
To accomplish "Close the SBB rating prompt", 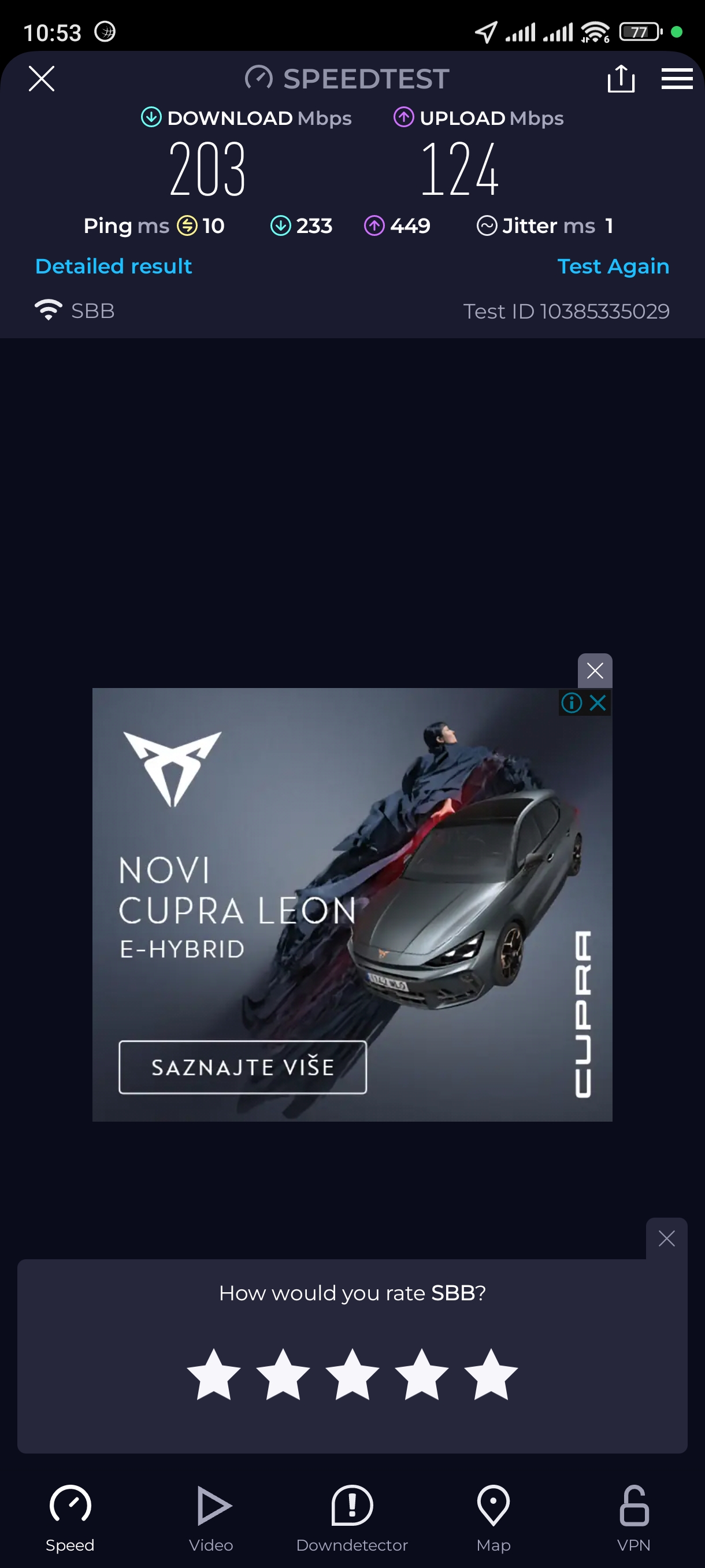I will (x=666, y=1238).
